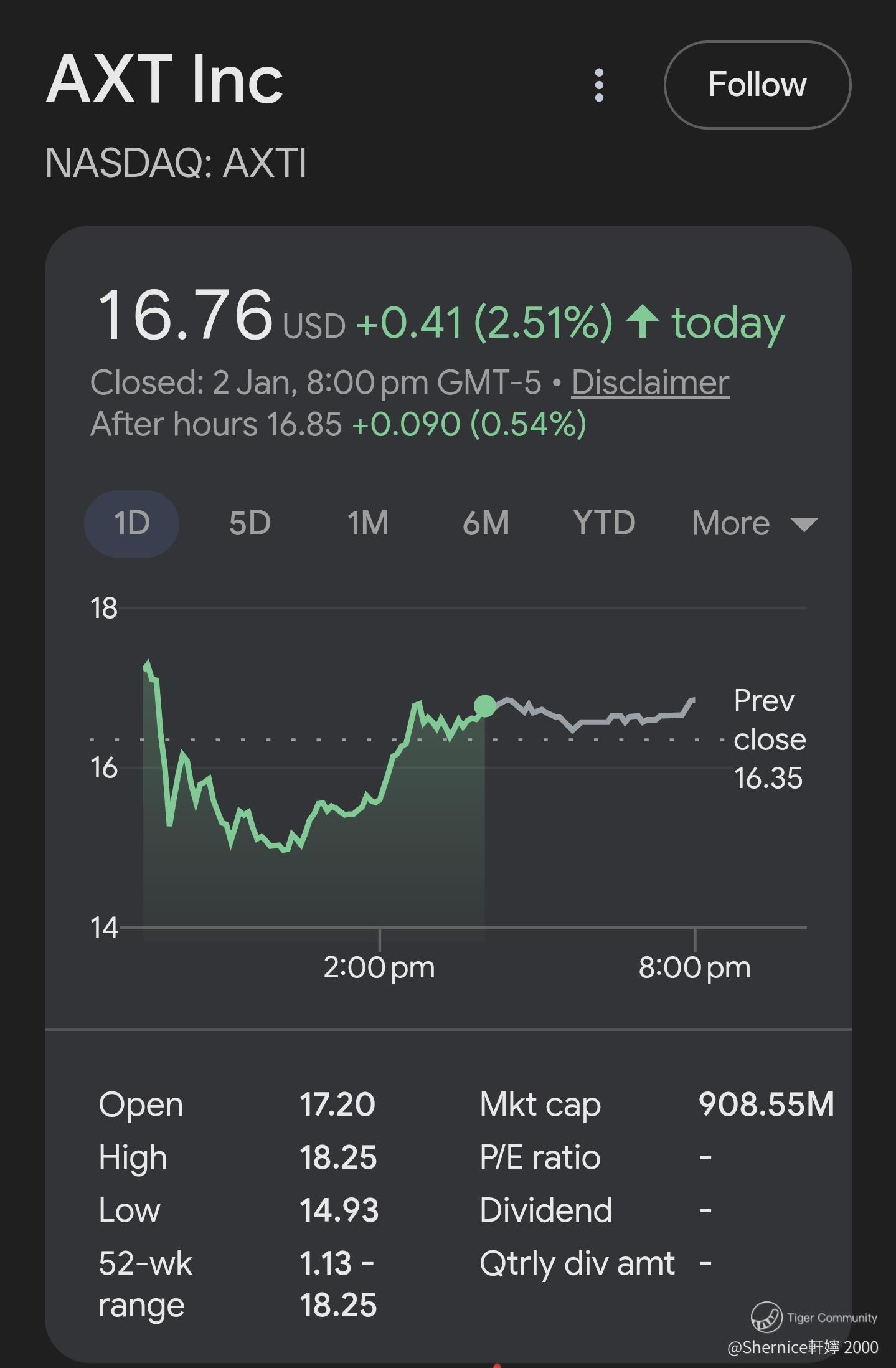The height and width of the screenshot is (1368, 896).
Task: Switch to the 1M chart range
Action: [x=368, y=523]
